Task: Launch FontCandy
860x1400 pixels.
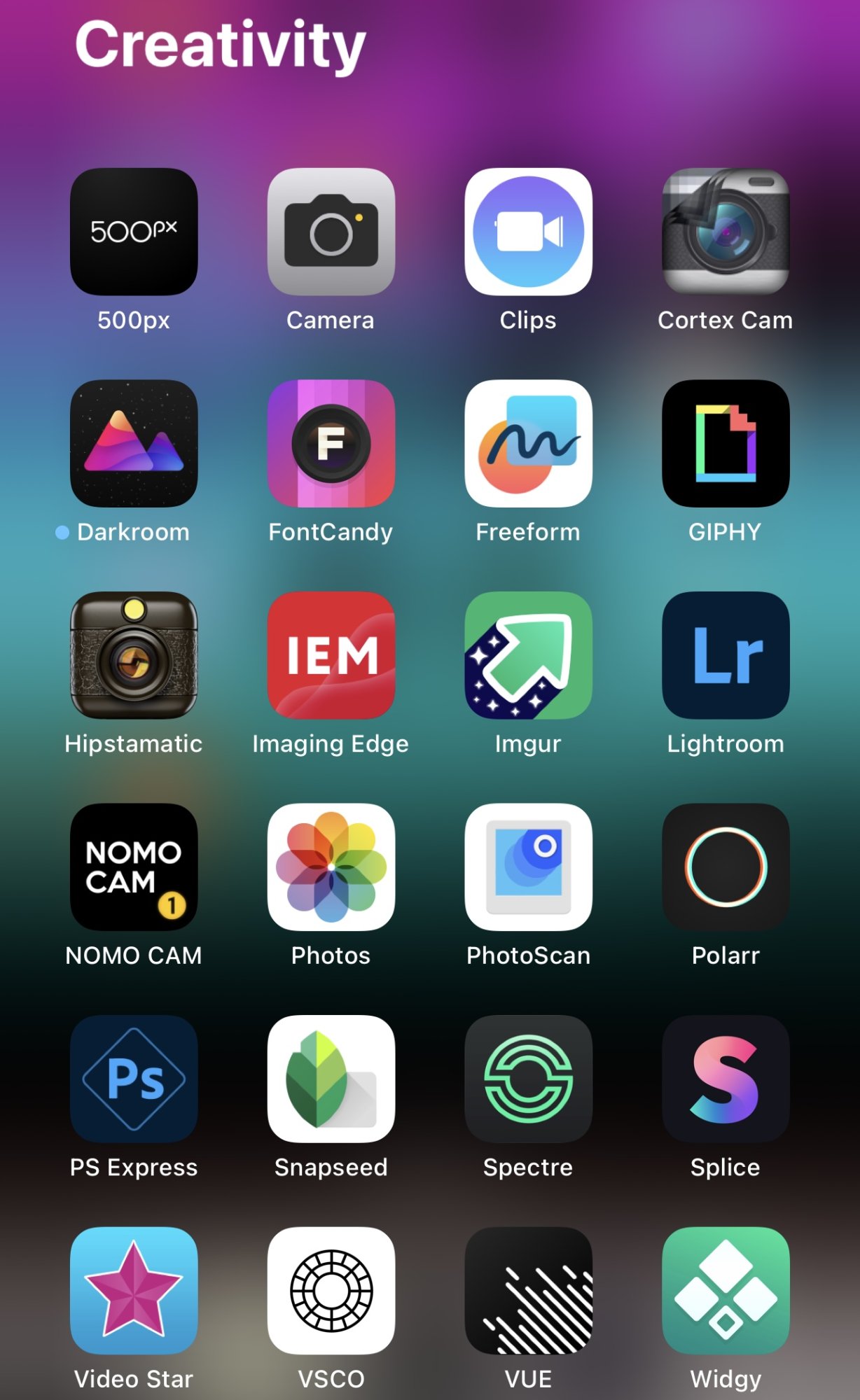Action: [x=331, y=444]
